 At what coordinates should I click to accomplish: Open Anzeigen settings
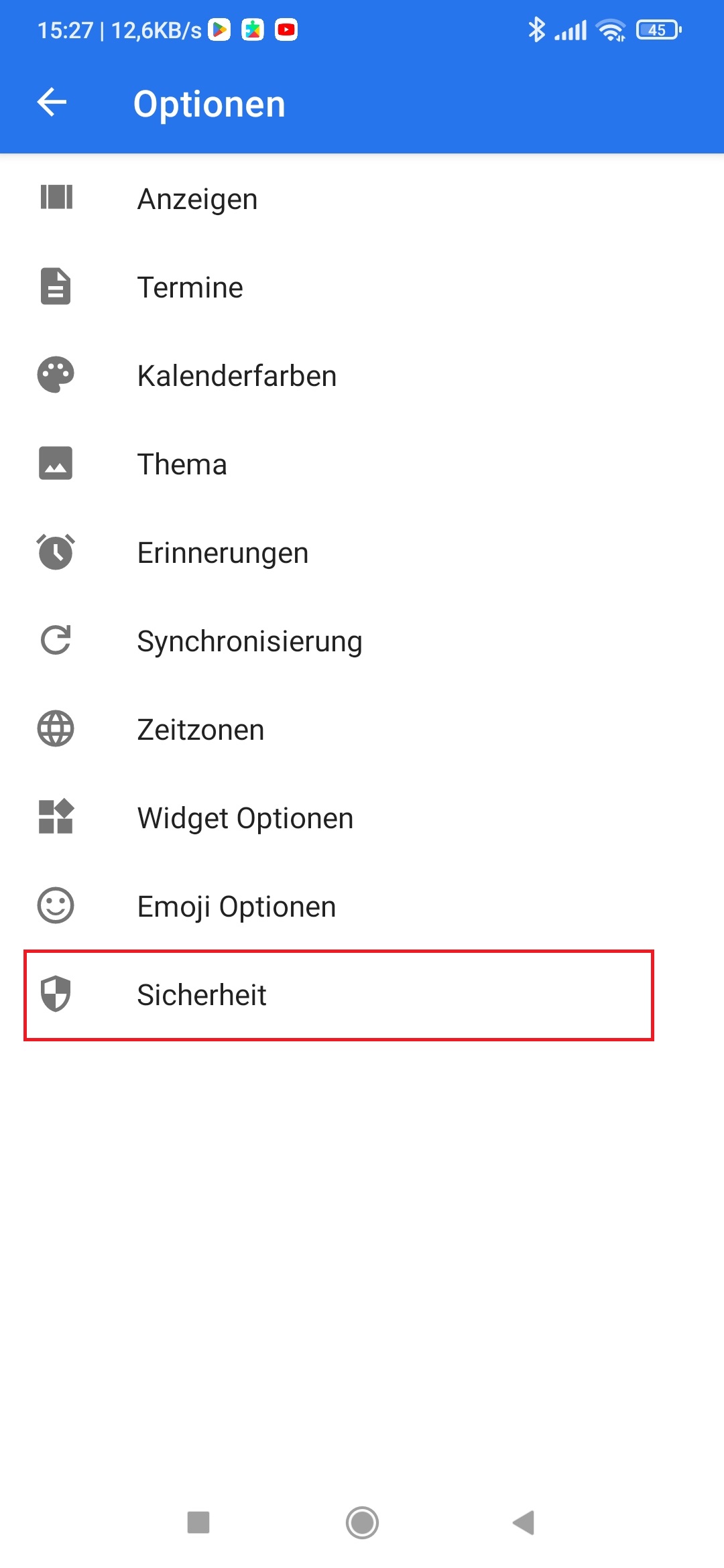(x=362, y=199)
